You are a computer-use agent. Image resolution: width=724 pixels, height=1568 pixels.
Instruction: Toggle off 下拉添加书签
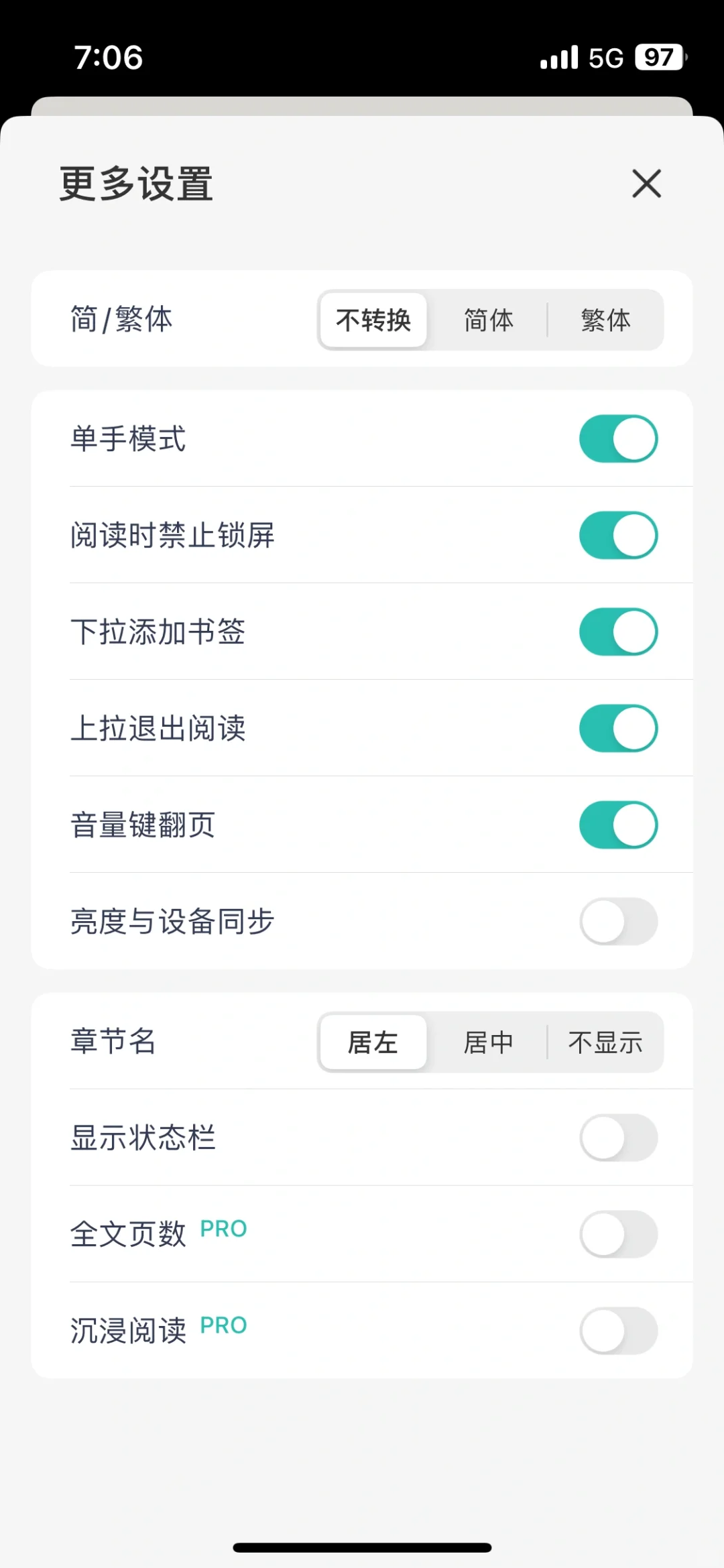[618, 632]
